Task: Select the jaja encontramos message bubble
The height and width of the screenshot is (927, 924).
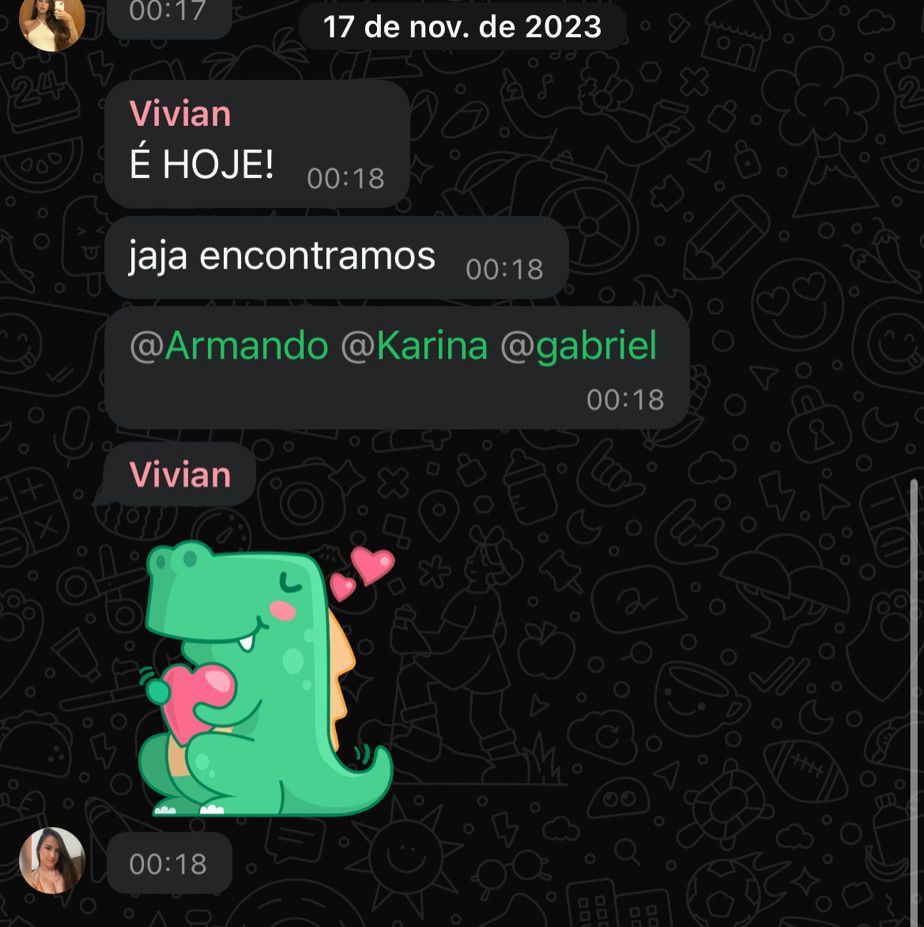Action: pyautogui.click(x=280, y=255)
